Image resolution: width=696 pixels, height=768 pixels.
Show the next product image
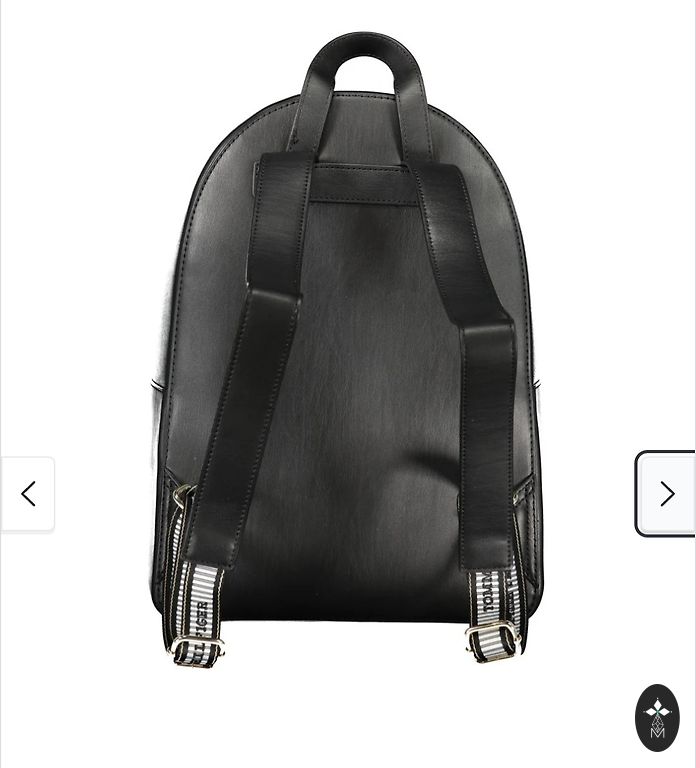tap(666, 494)
